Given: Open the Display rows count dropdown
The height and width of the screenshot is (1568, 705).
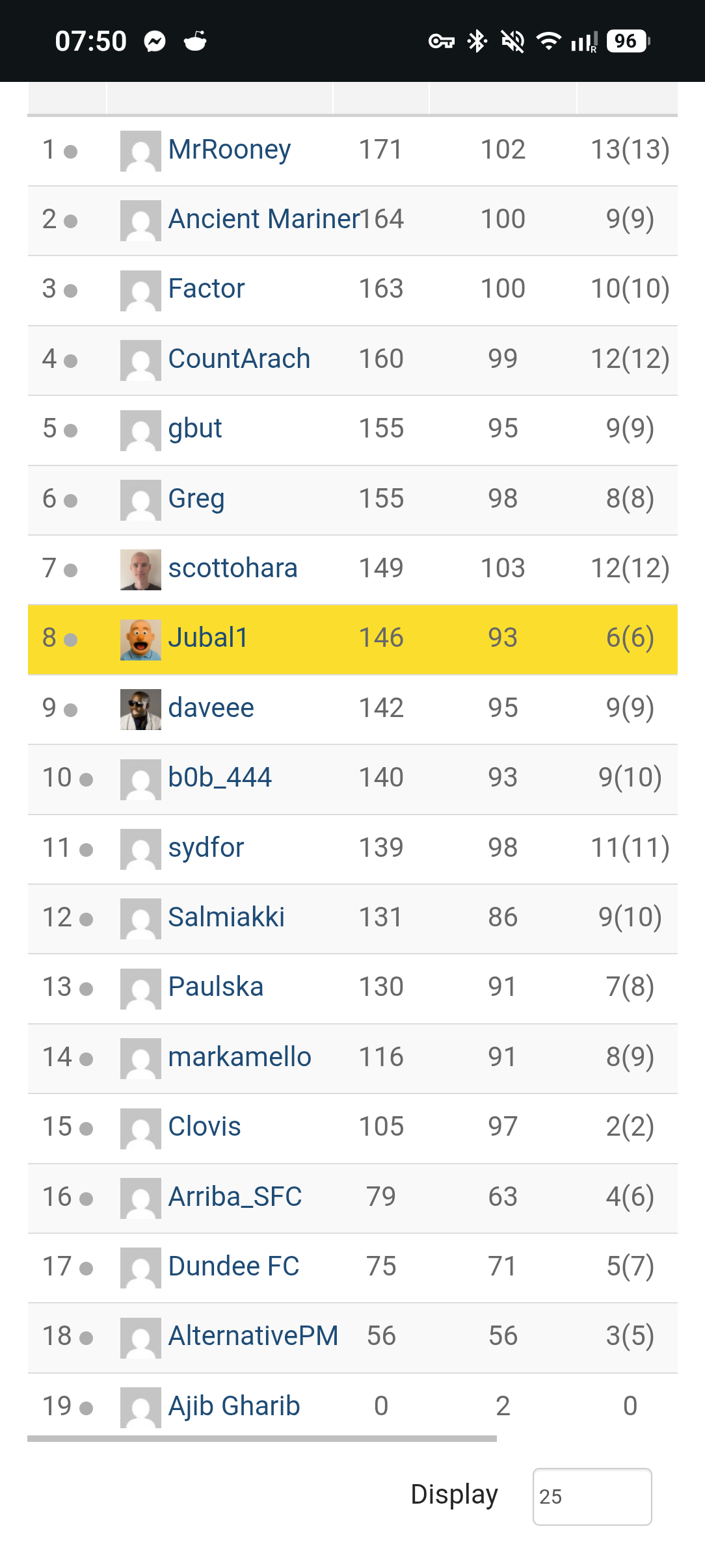Looking at the screenshot, I should click(592, 1496).
